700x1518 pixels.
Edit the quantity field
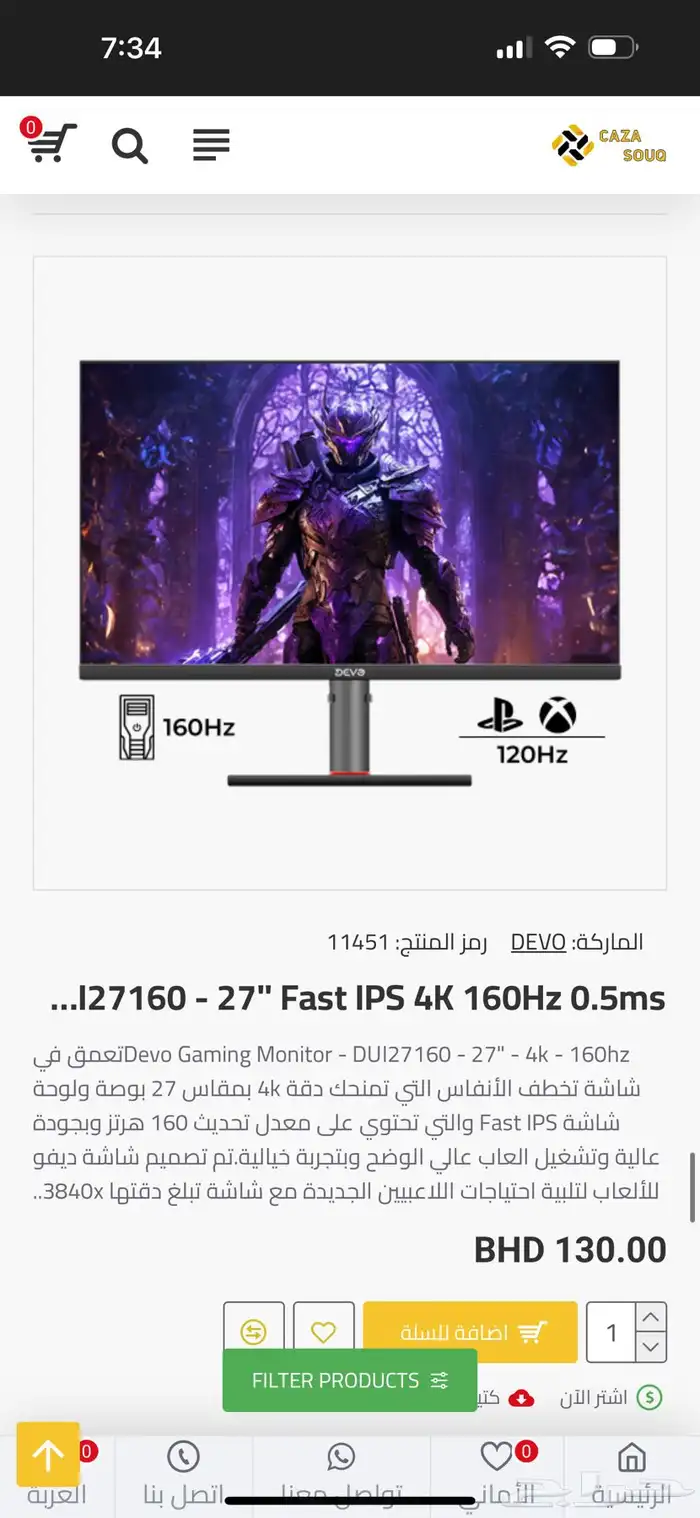pyautogui.click(x=612, y=1332)
